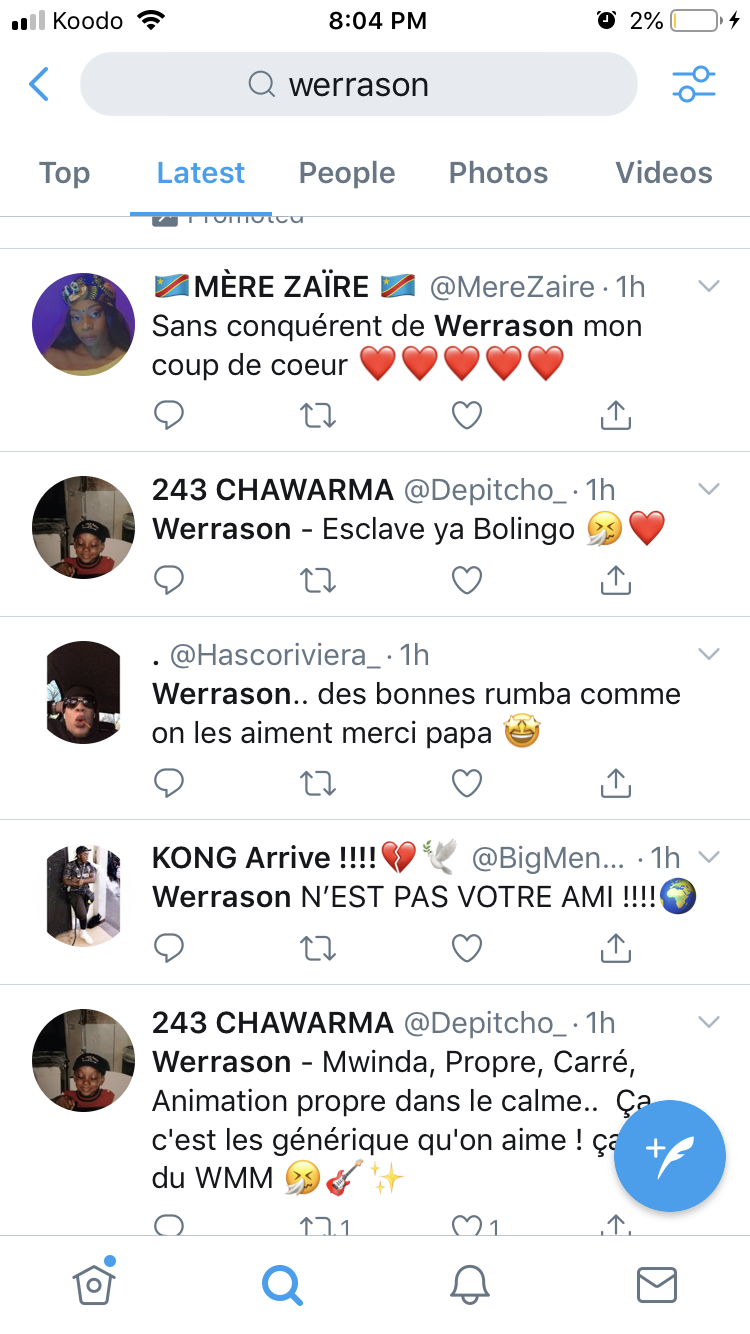This screenshot has width=750, height=1334.
Task: Edit the werrason search query field
Action: click(358, 84)
